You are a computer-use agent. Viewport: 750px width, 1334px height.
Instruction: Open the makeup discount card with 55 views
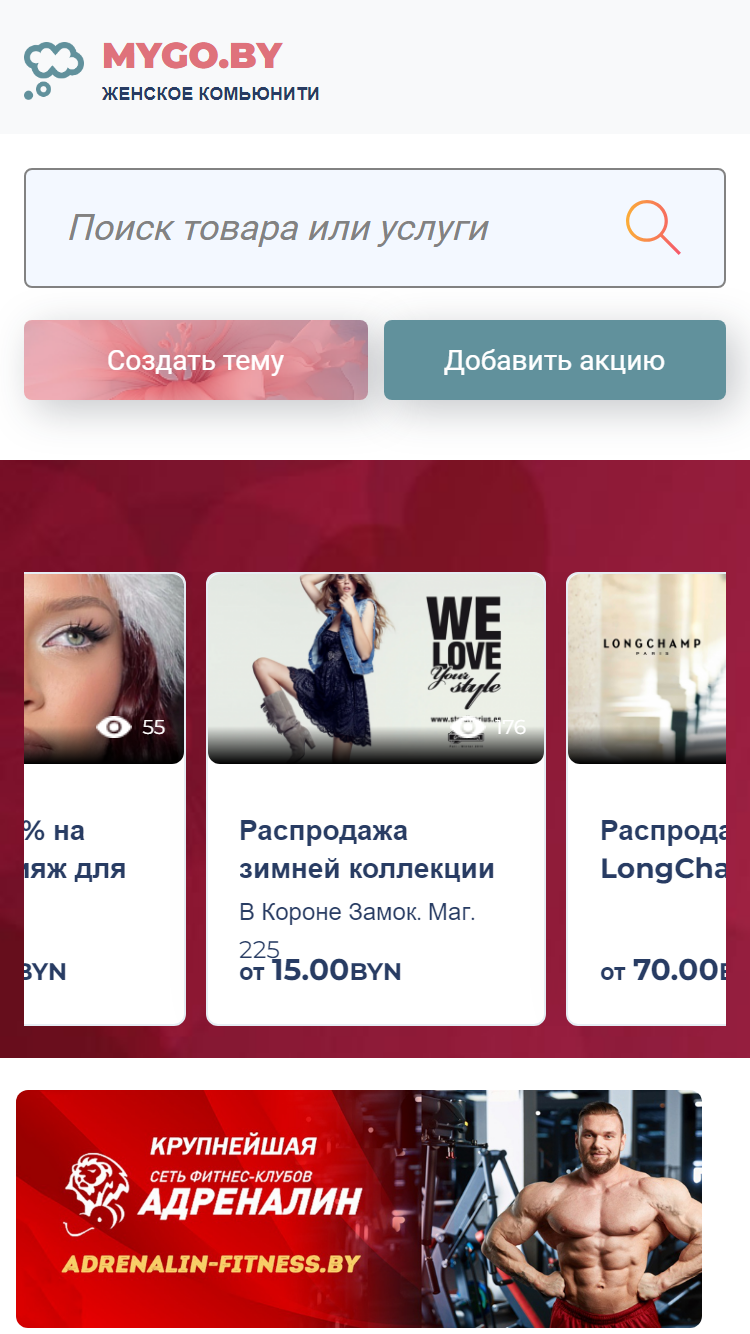(105, 799)
